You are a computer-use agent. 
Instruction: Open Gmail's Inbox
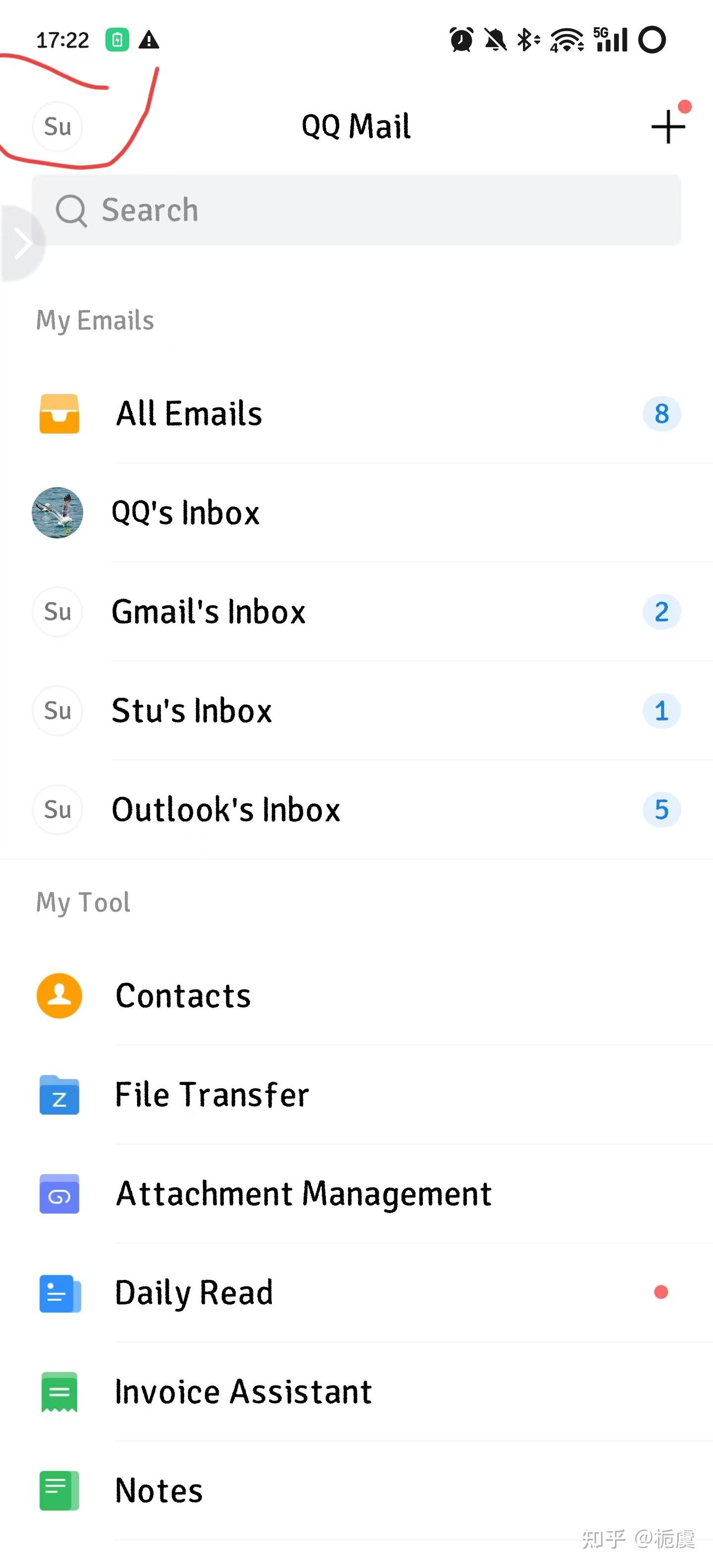208,612
